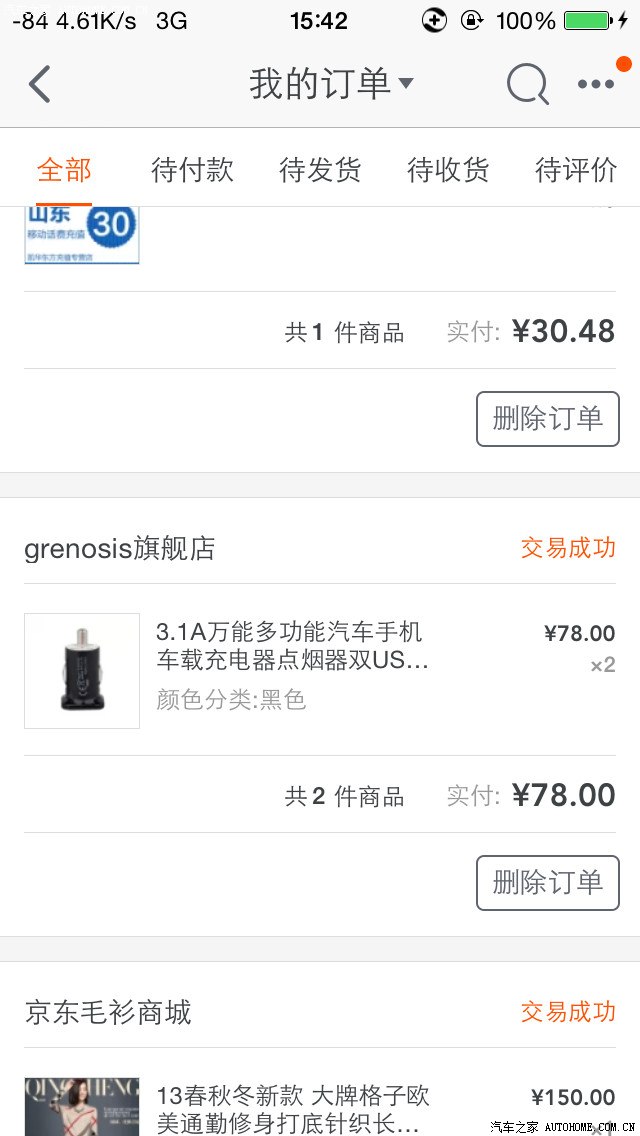View the 待收货 orders tab
The height and width of the screenshot is (1136, 640).
pos(448,170)
